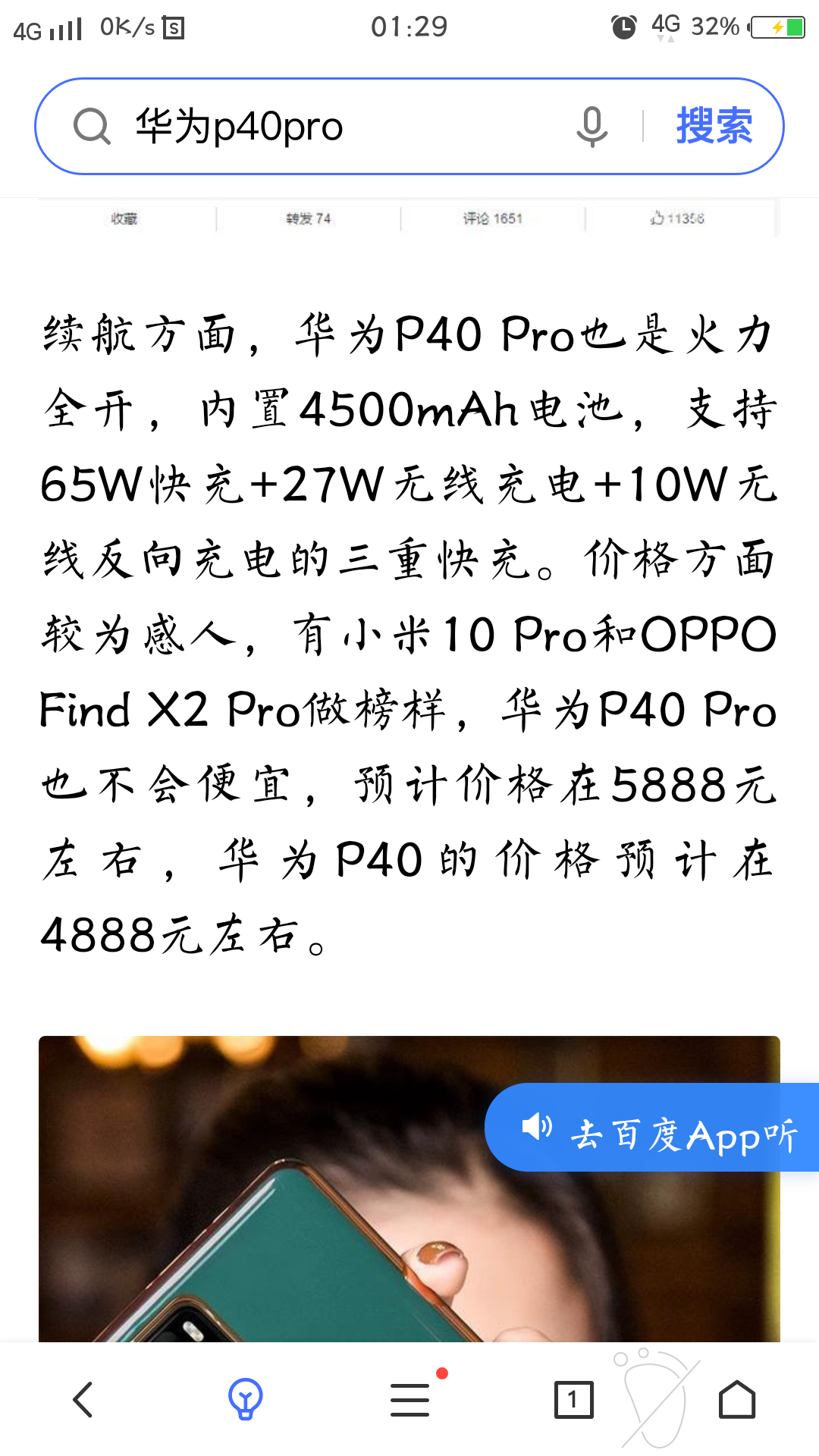Open the bottom hamburger menu

[x=410, y=1399]
